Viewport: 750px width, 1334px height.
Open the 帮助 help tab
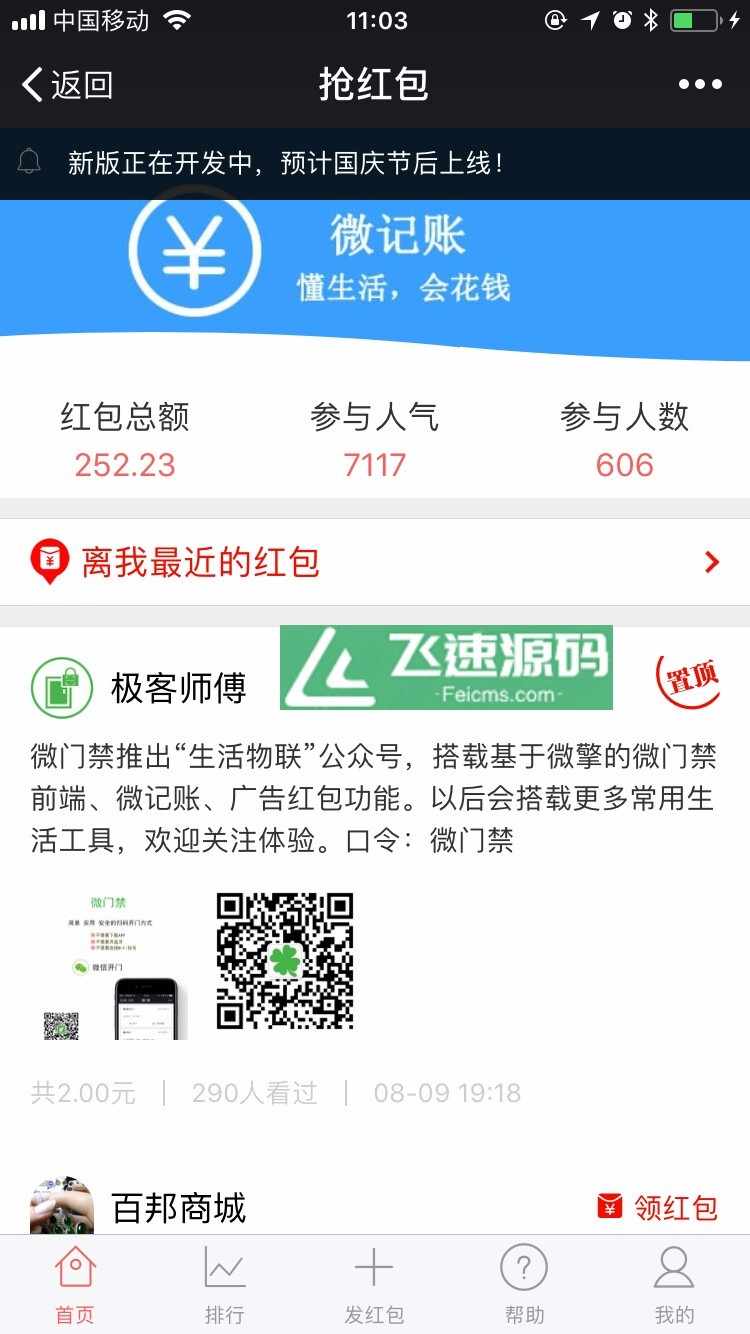pos(524,1285)
